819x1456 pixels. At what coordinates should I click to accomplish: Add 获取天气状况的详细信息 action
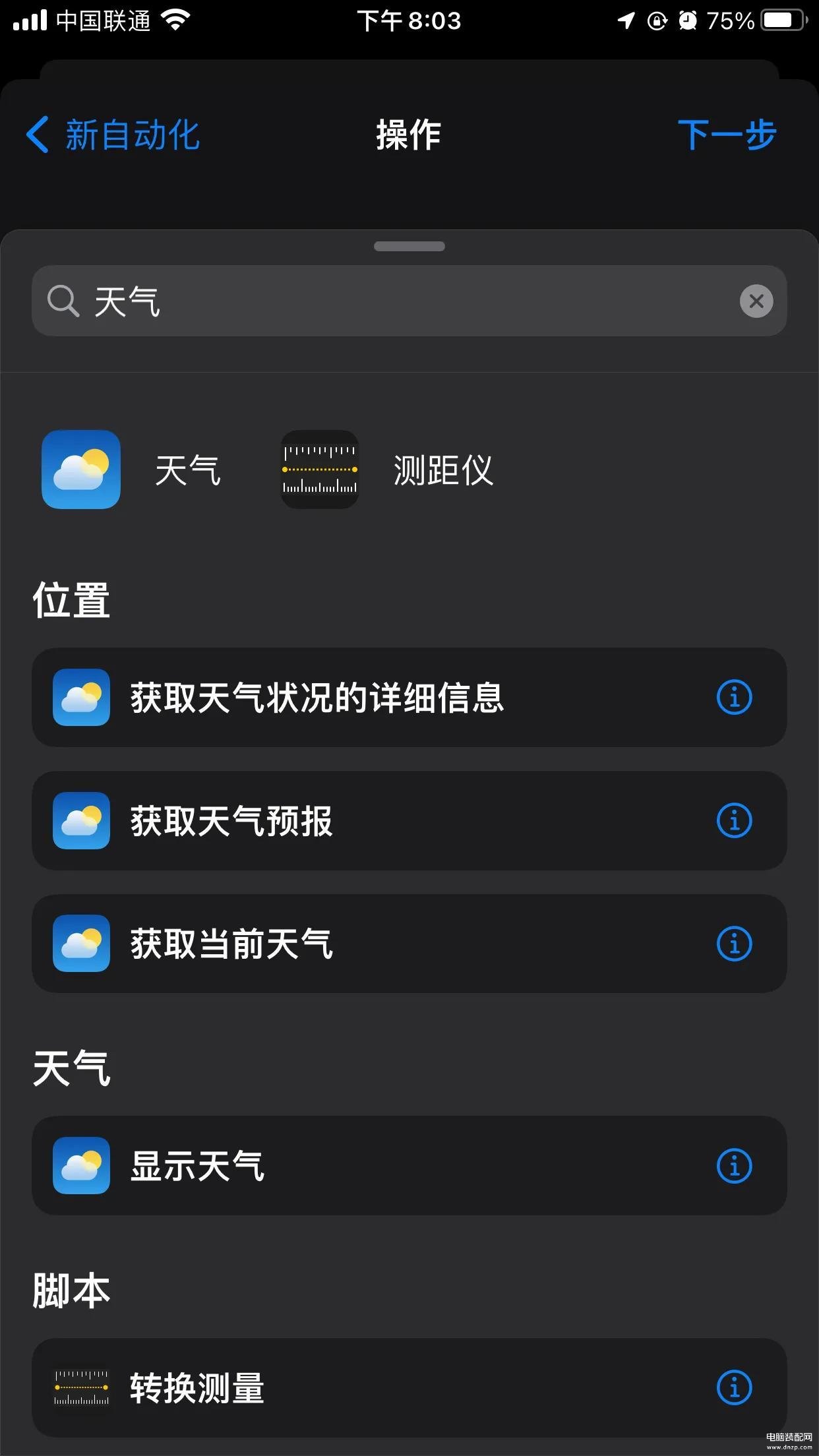tap(409, 697)
